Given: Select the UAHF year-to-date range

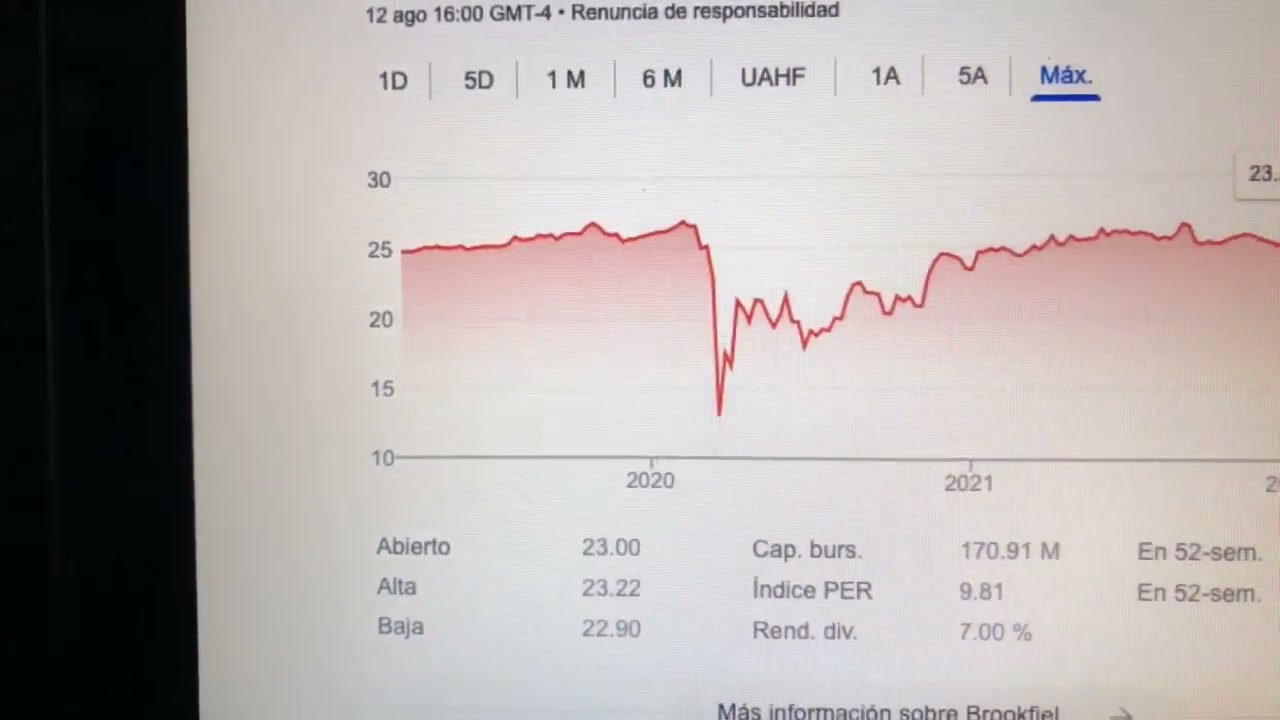Looking at the screenshot, I should [x=773, y=77].
